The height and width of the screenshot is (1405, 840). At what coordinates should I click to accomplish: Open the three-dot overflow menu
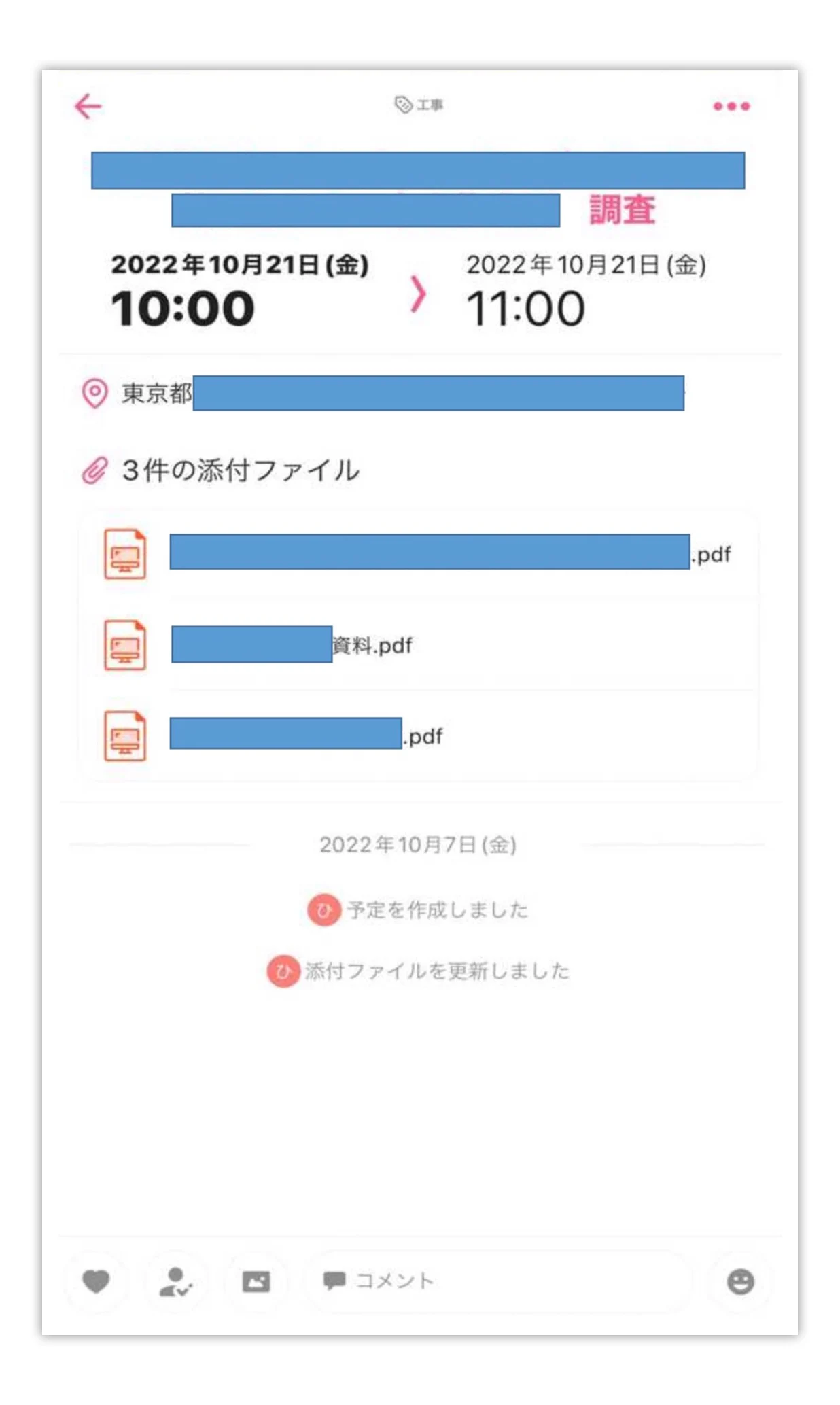731,107
